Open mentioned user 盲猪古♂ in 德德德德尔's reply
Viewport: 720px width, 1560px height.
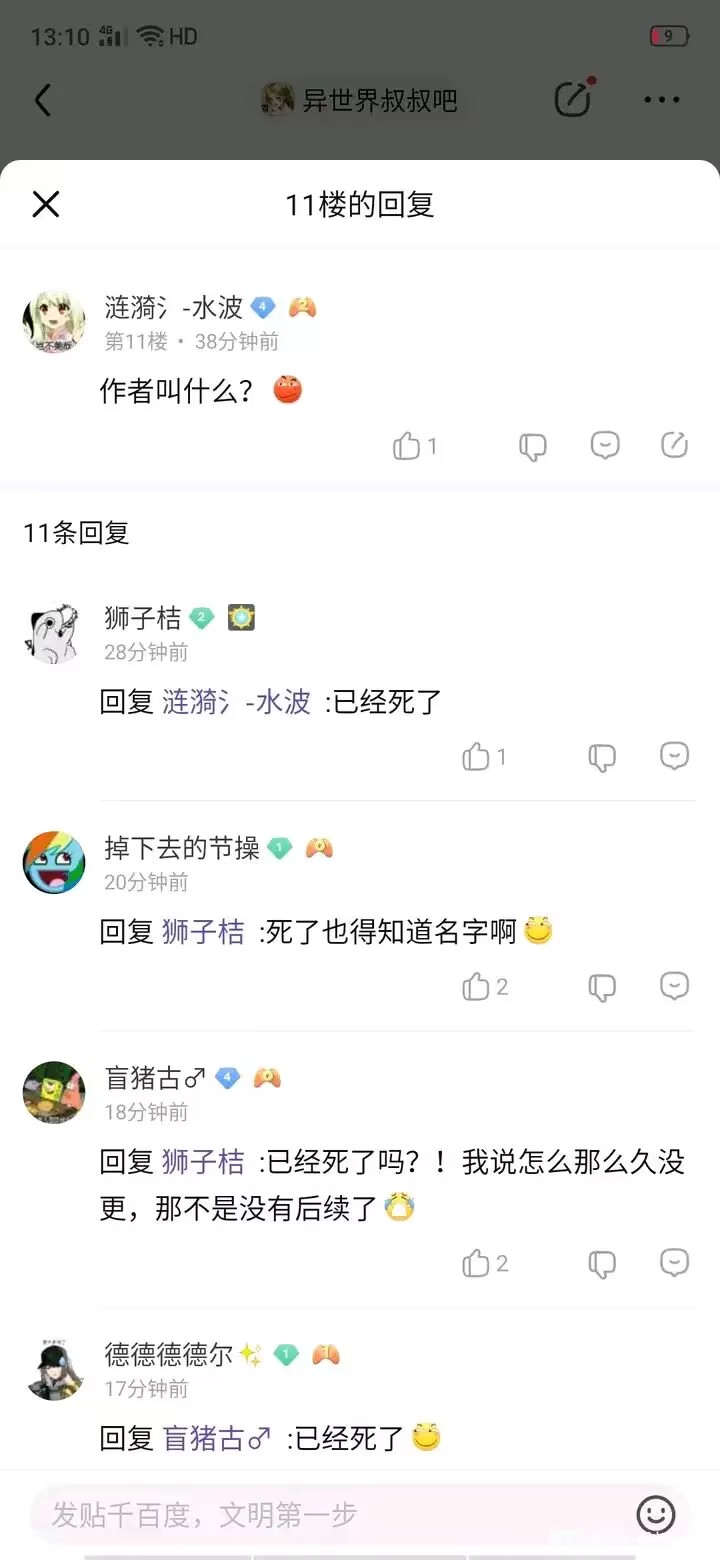(217, 1439)
